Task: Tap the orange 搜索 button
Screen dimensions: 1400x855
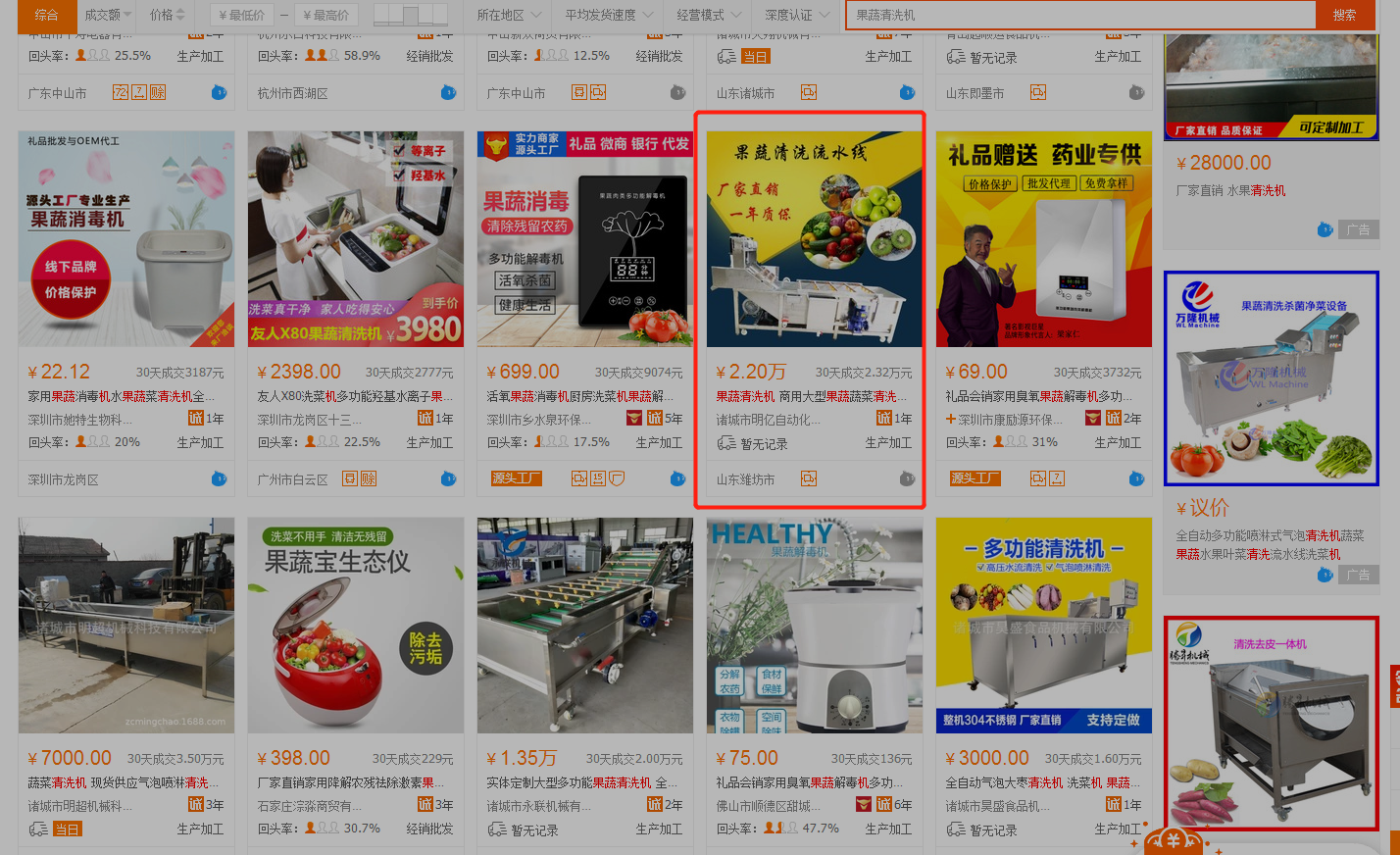Action: pos(1344,15)
